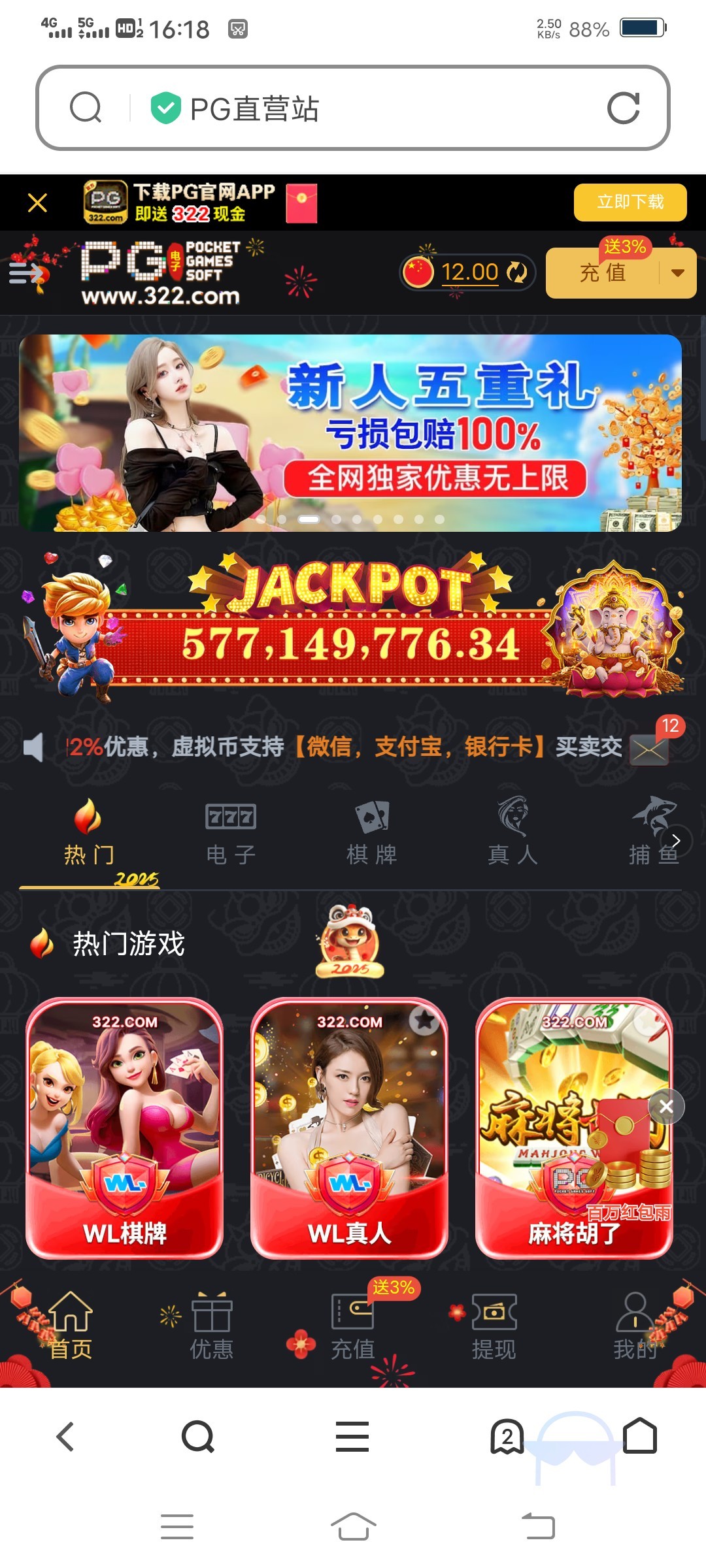Reload the page with the refresh icon
Screen dimensions: 706x1568
point(623,108)
